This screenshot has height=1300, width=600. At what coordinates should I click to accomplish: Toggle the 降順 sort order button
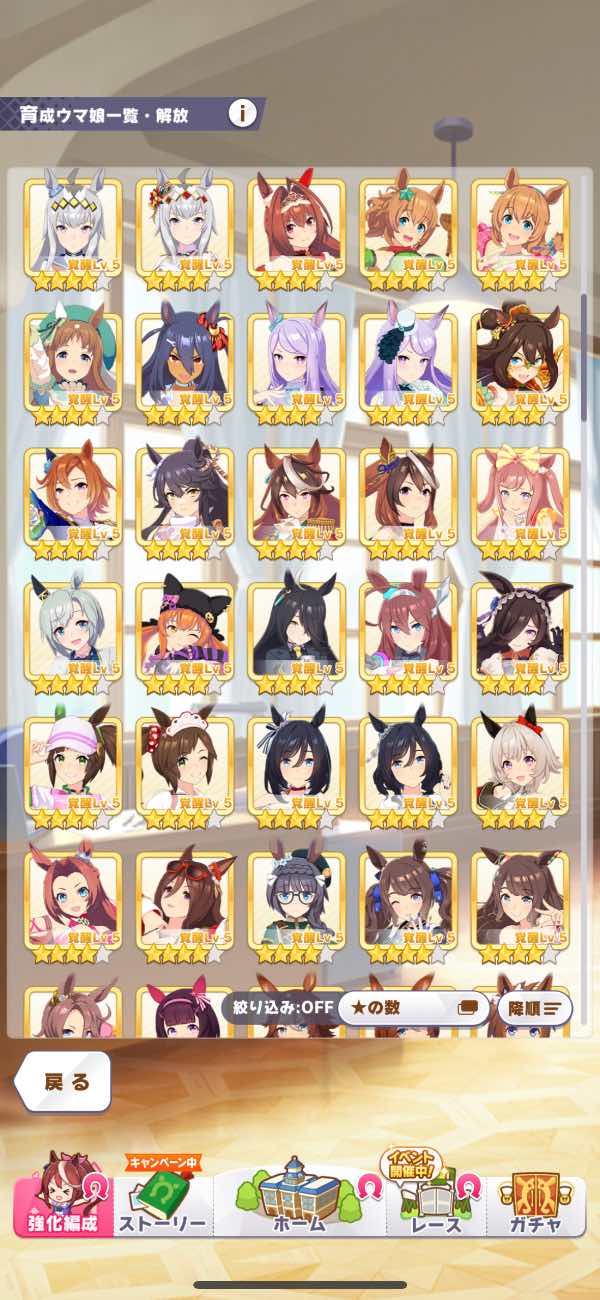coord(534,1007)
